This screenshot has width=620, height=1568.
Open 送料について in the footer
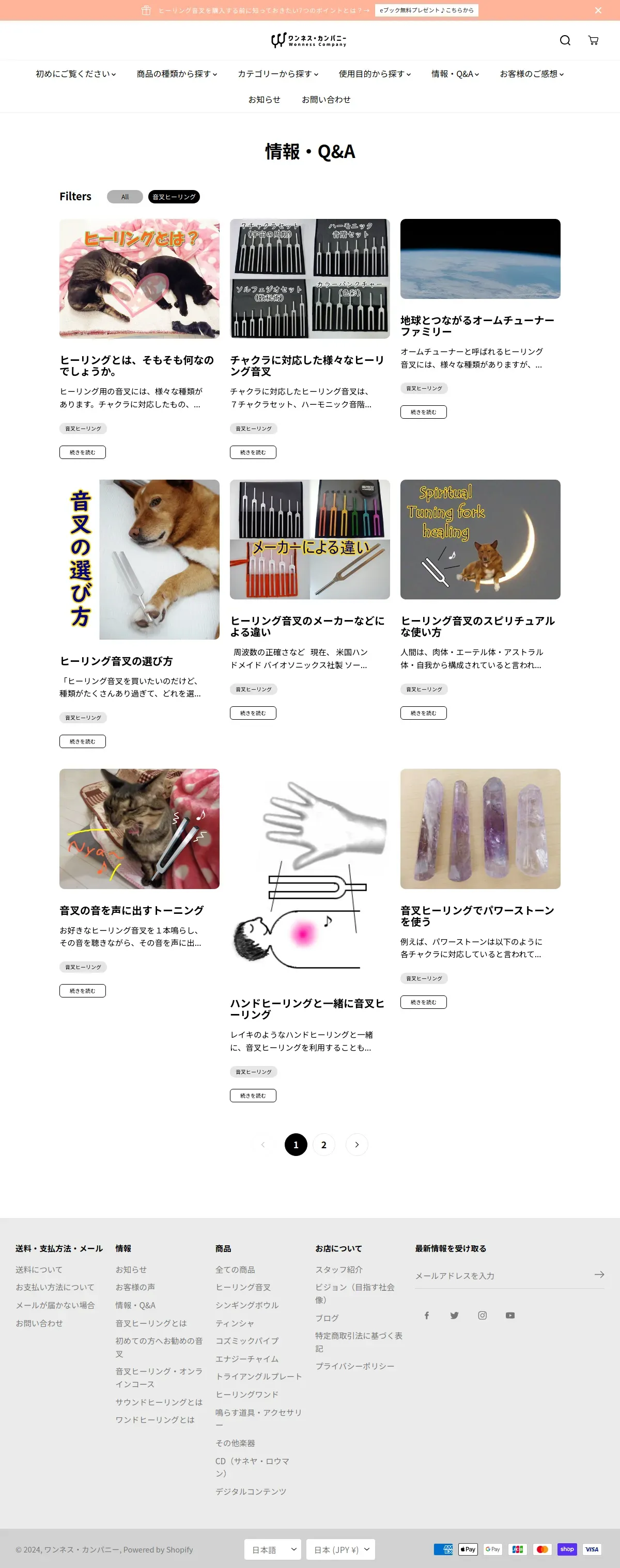[39, 1269]
